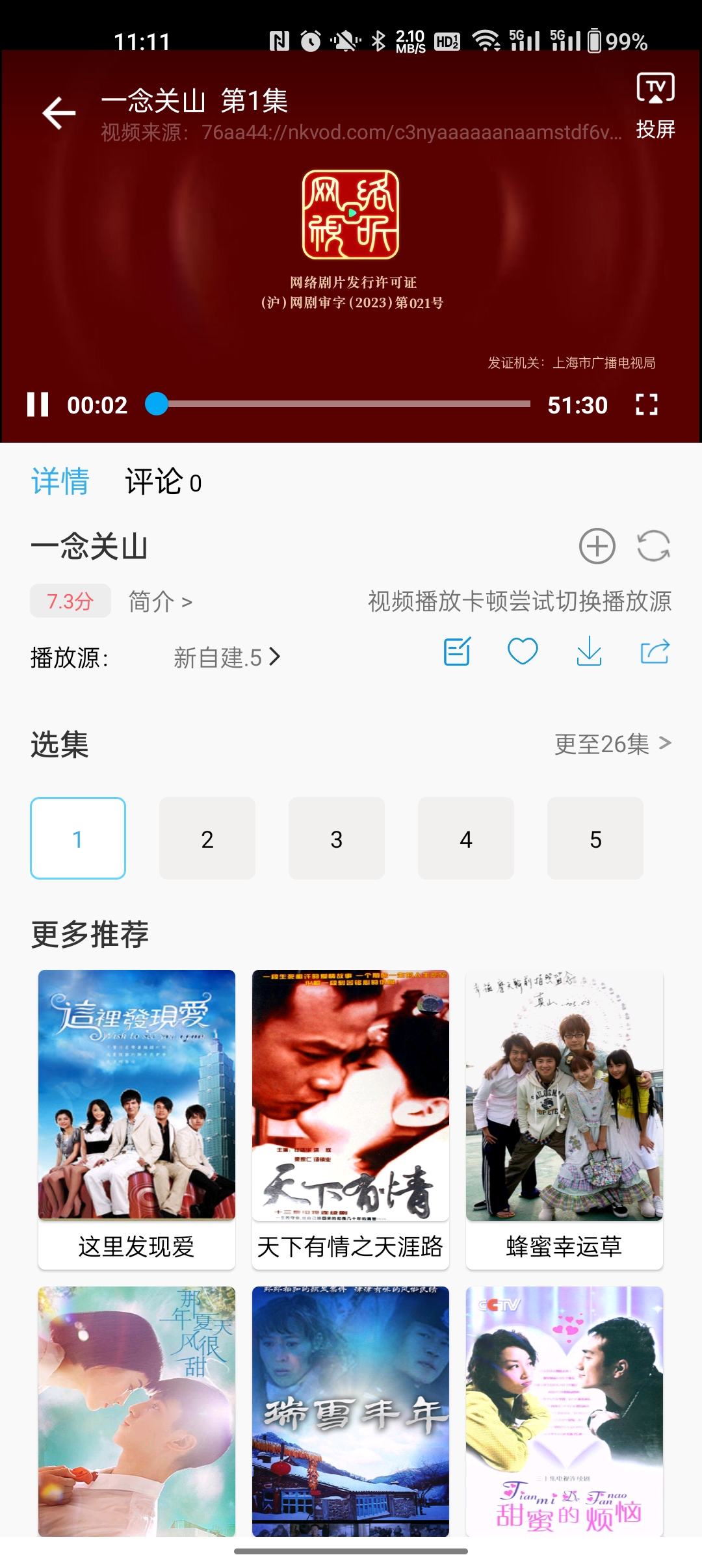702x1568 pixels.
Task: Select episode 1 in the episode list
Action: (77, 839)
